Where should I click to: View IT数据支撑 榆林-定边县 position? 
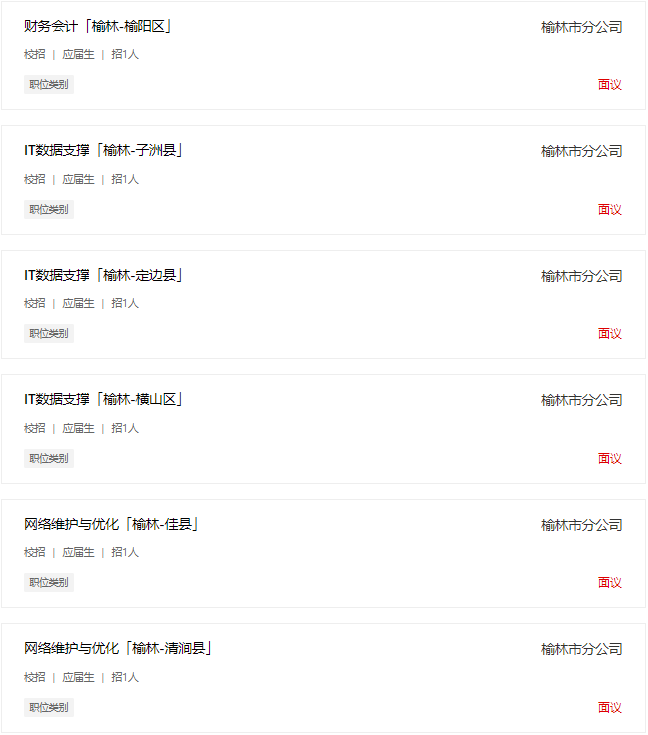pos(103,276)
